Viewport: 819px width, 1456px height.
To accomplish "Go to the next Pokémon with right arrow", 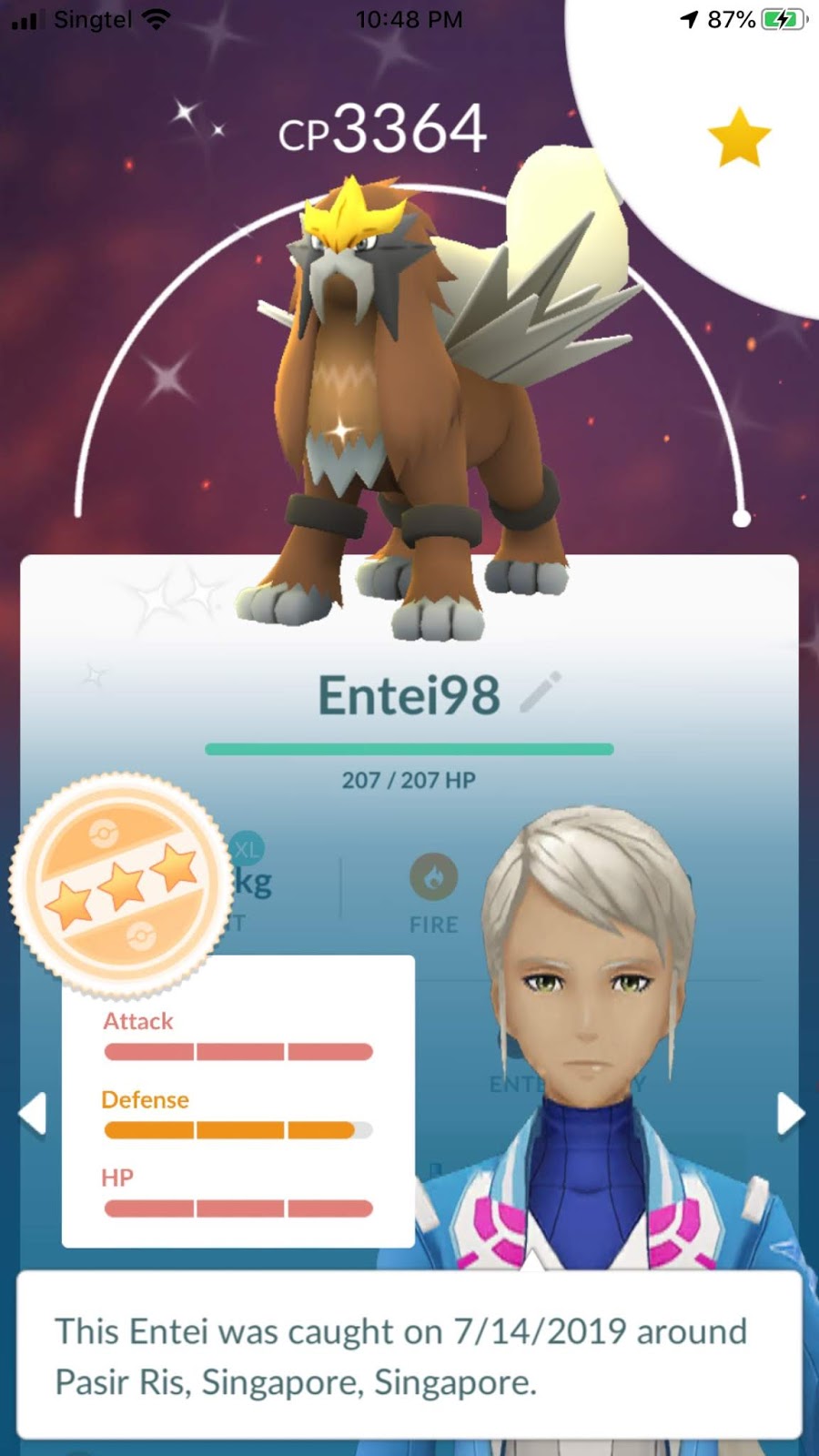I will [x=790, y=1114].
